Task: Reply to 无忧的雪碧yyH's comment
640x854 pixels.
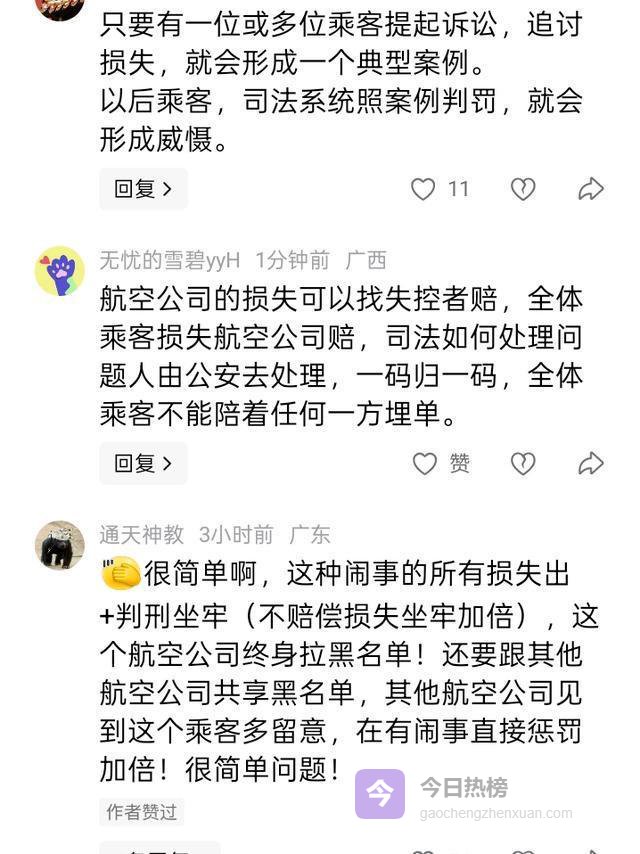Action: click(143, 463)
